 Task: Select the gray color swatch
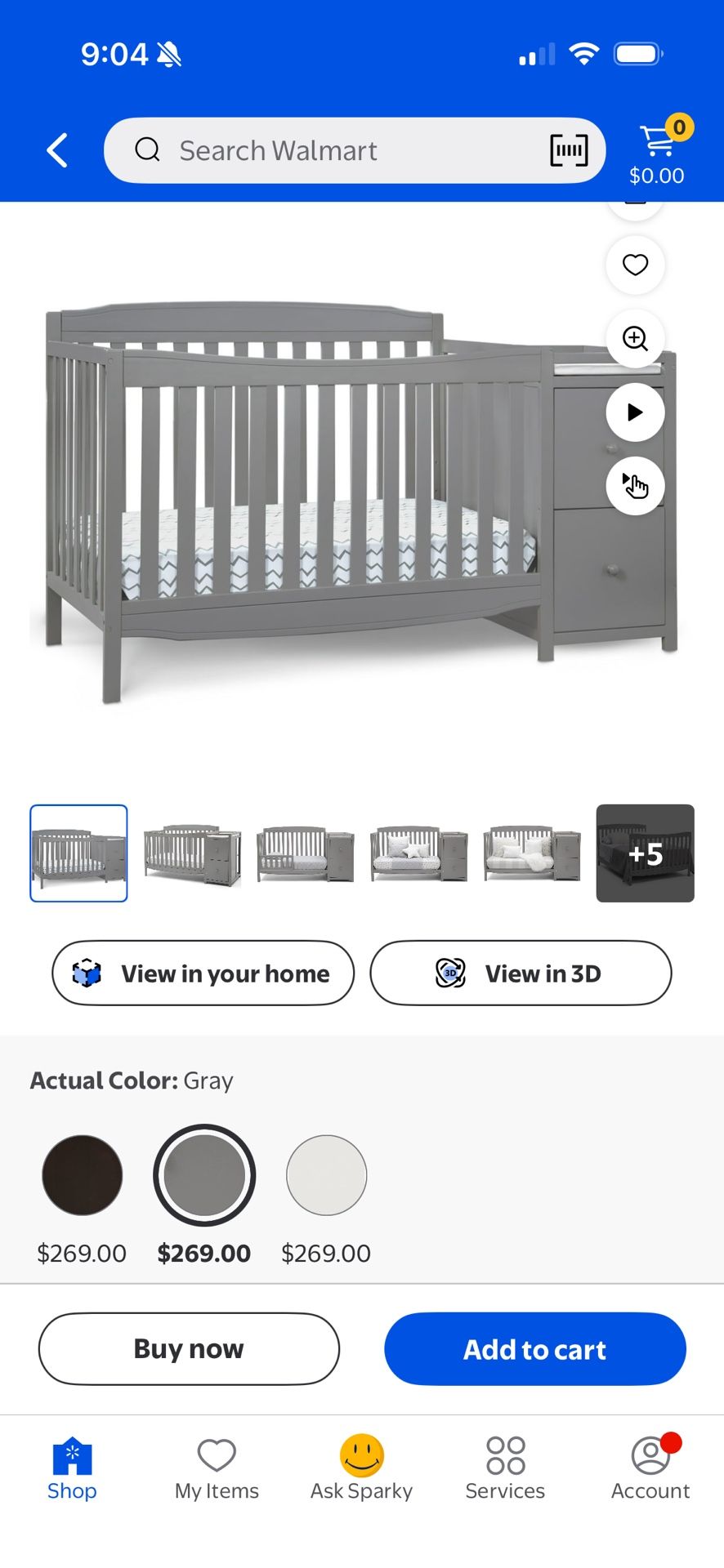[204, 1175]
